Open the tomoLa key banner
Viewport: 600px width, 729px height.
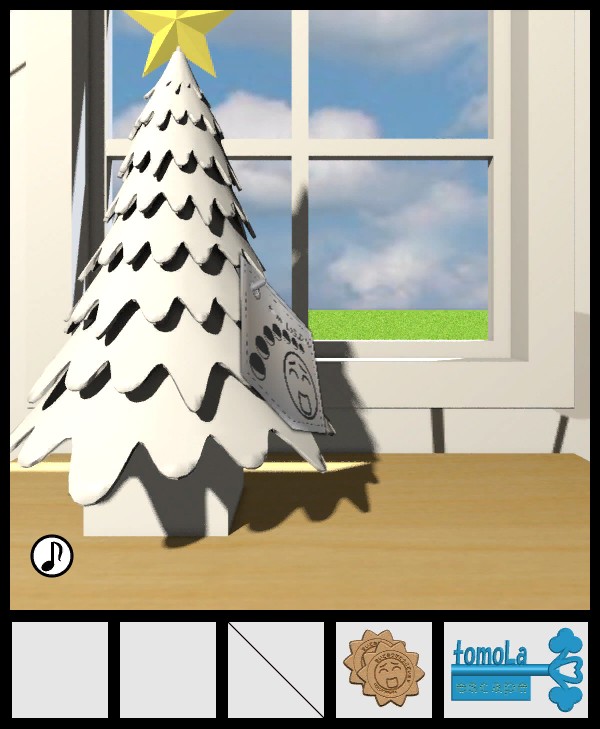516,669
